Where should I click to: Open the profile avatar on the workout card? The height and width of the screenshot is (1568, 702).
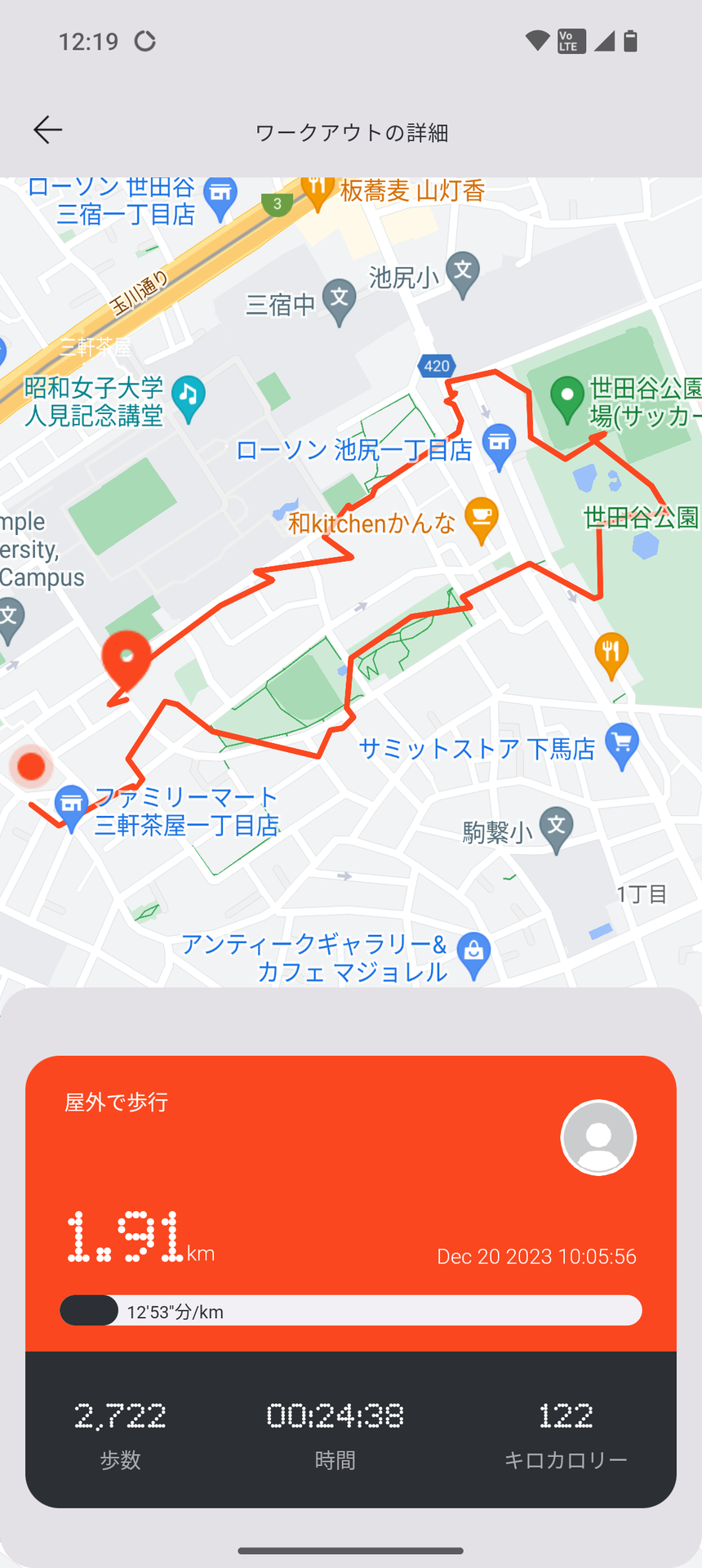[x=598, y=1138]
